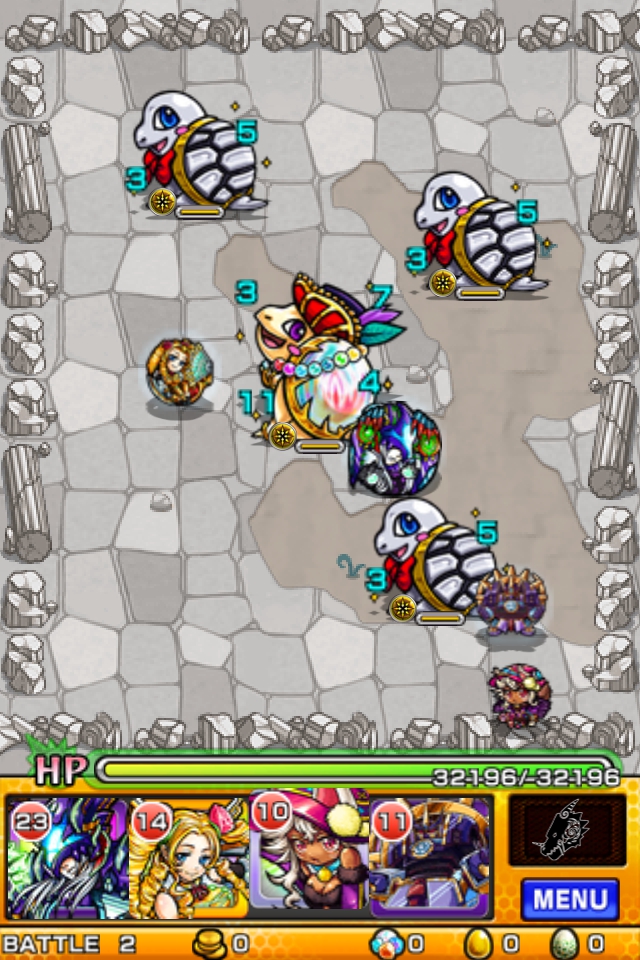The image size is (640, 960).
Task: Tap the boss silhouette icon above MENU
Action: click(x=567, y=830)
